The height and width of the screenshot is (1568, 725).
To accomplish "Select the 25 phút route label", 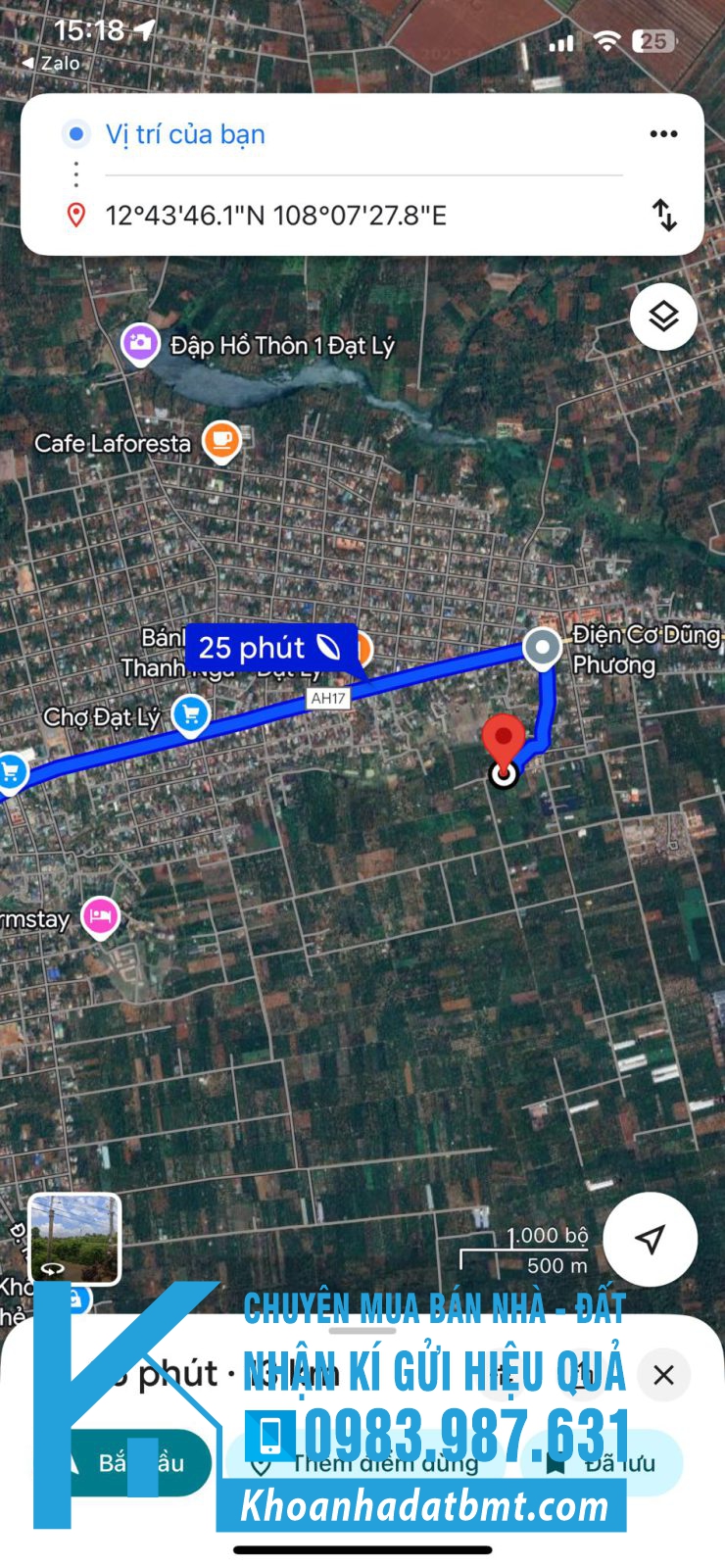I will (x=269, y=648).
